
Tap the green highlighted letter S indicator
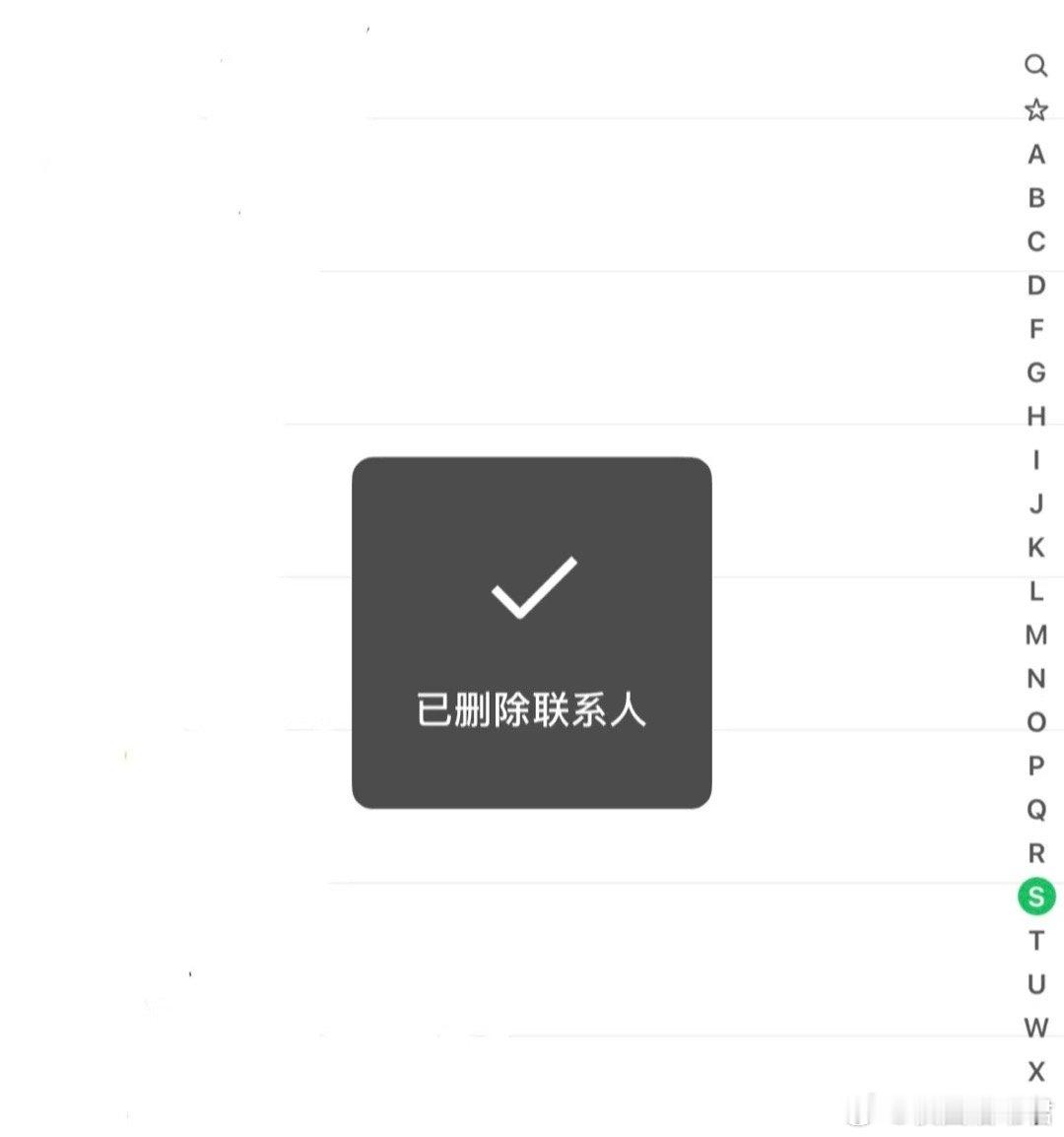[x=1034, y=898]
